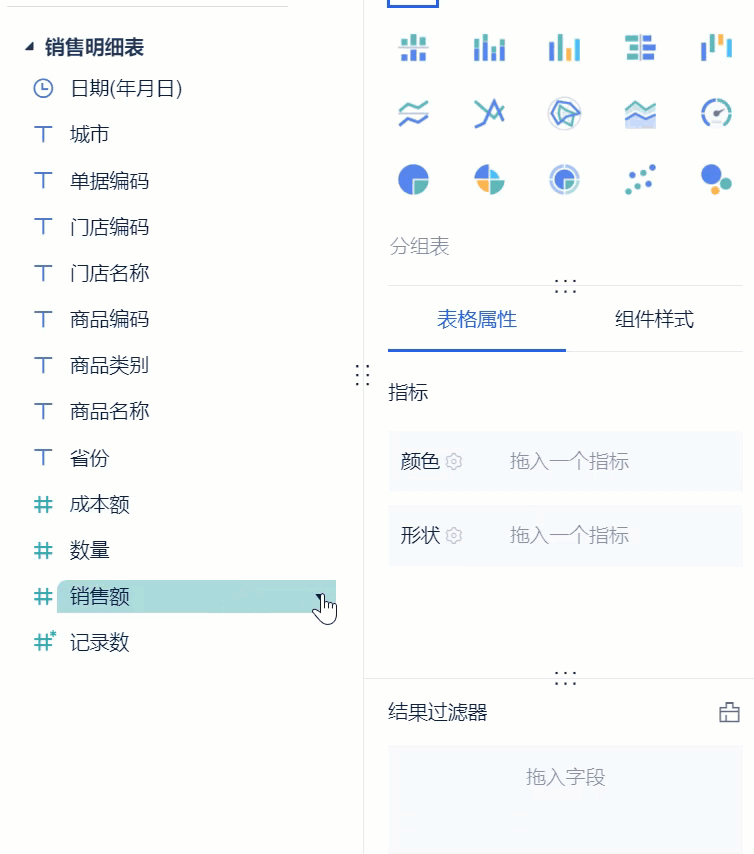Select the 城市 field
Viewport: 754px width, 854px height.
pyautogui.click(x=89, y=135)
